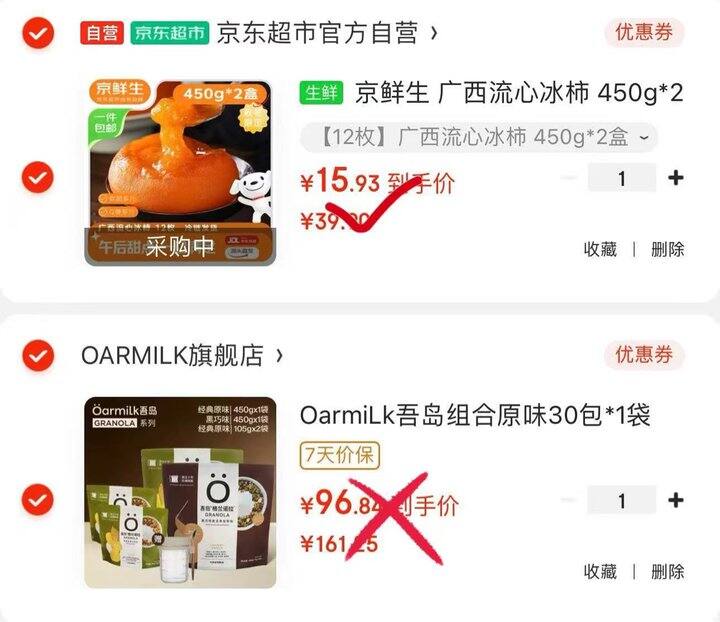Get coupons for OARMILK旗舰店
This screenshot has height=622, width=720.
[x=643, y=354]
